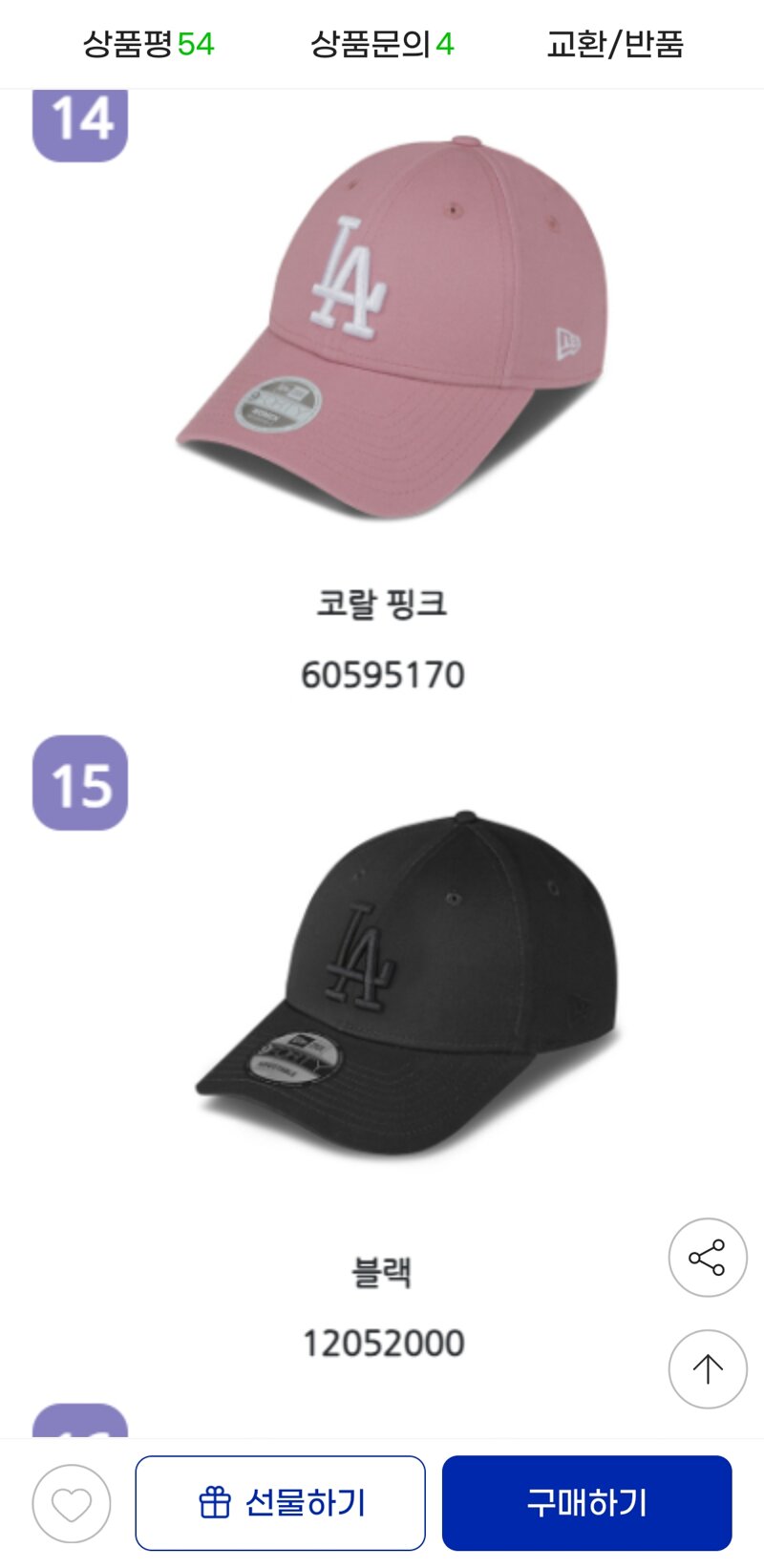The width and height of the screenshot is (764, 1568).
Task: Tap 선물하기 to send as gift
Action: click(280, 1503)
